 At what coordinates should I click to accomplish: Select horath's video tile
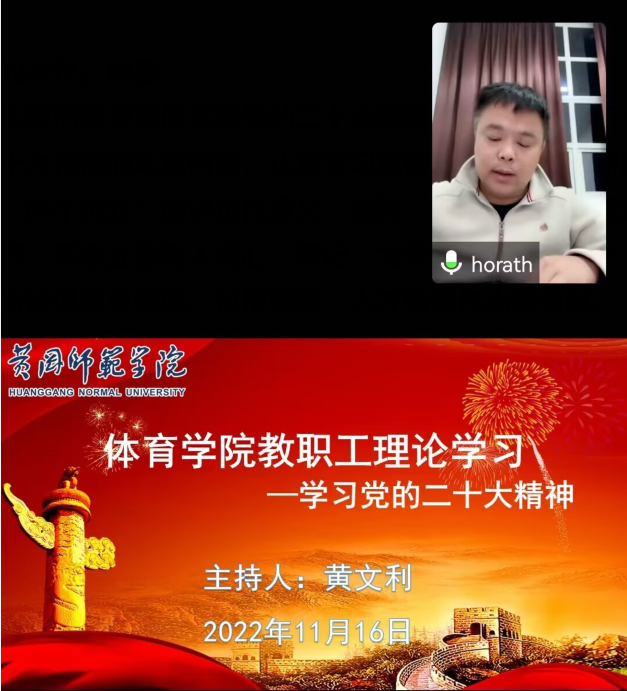[x=518, y=152]
